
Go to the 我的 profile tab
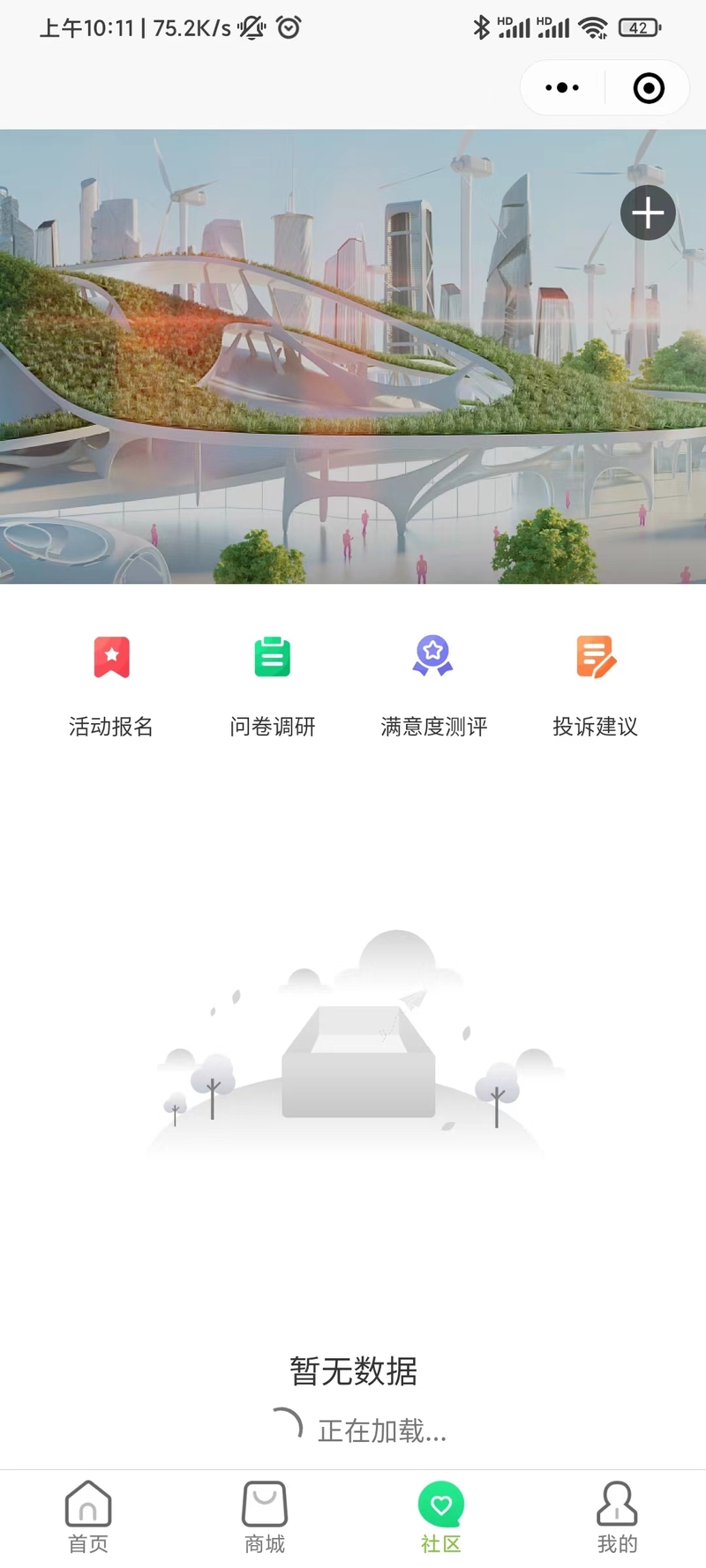coord(617,1517)
